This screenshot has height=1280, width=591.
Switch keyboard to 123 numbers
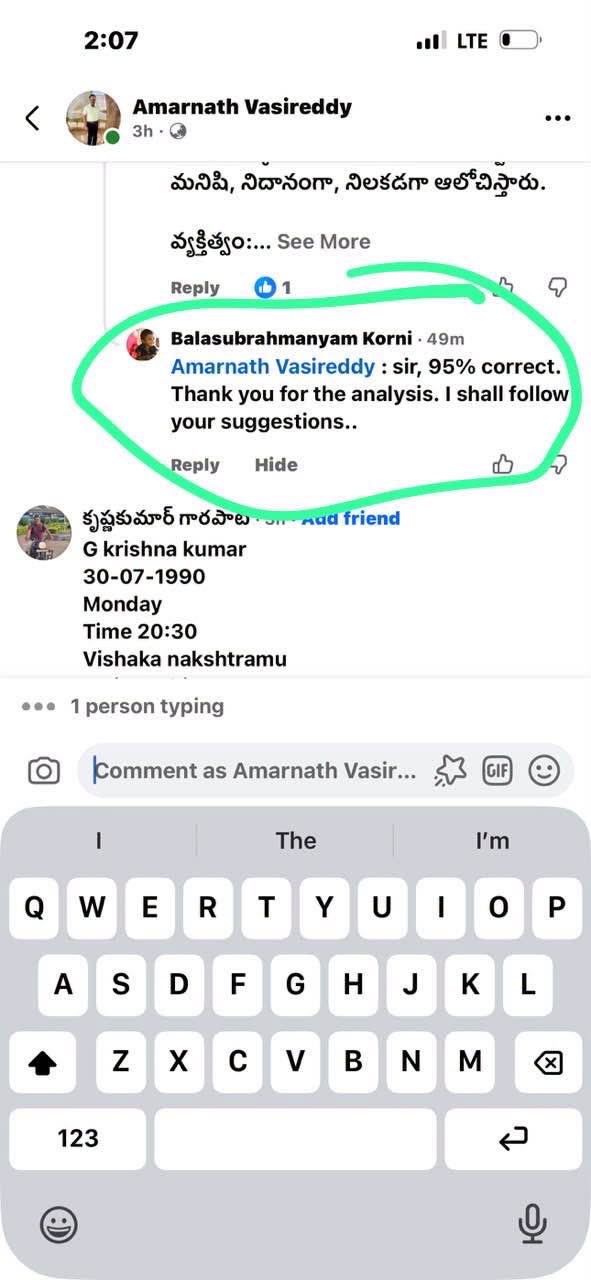[78, 1138]
